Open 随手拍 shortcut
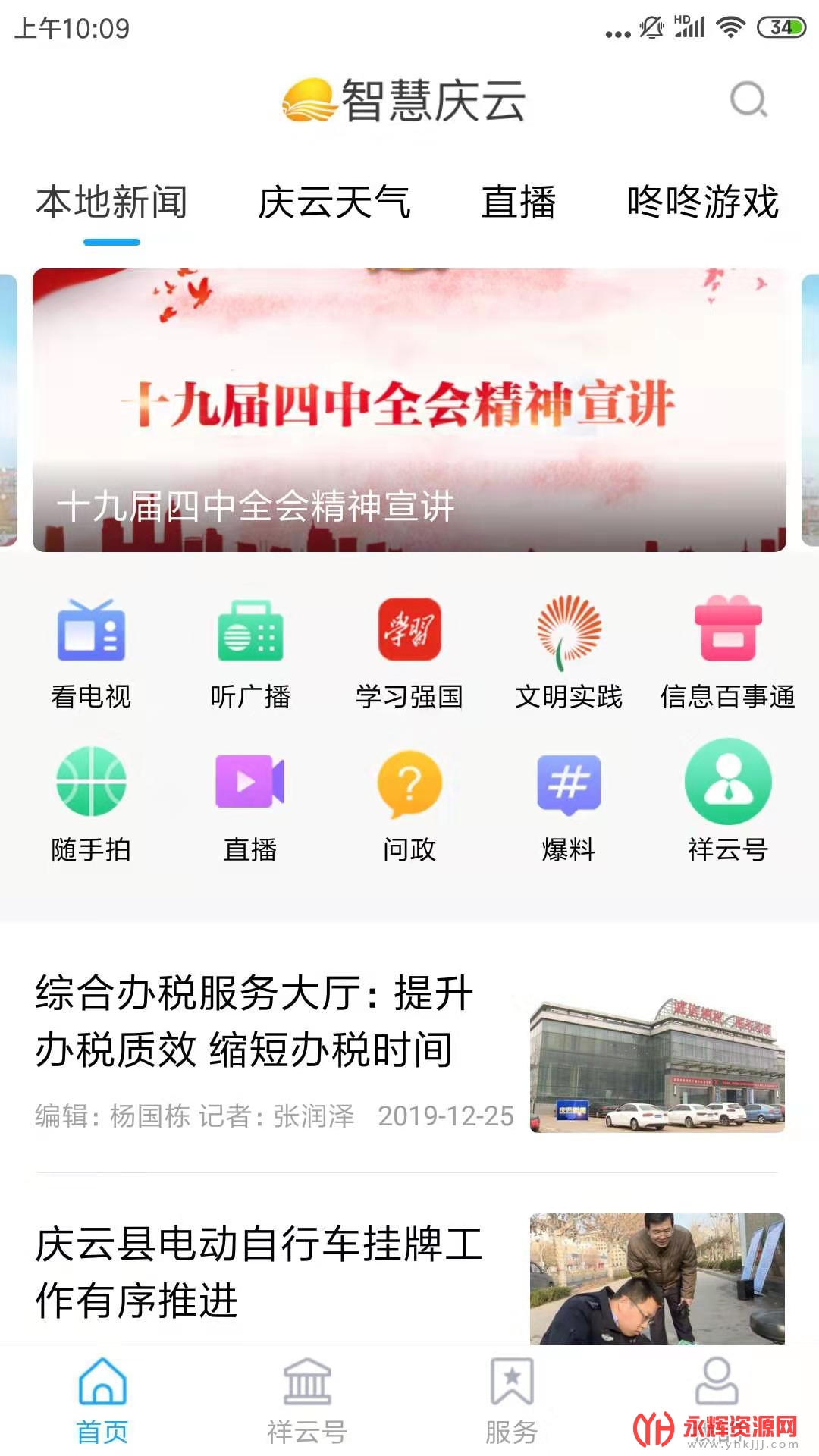The width and height of the screenshot is (819, 1456). point(91,805)
